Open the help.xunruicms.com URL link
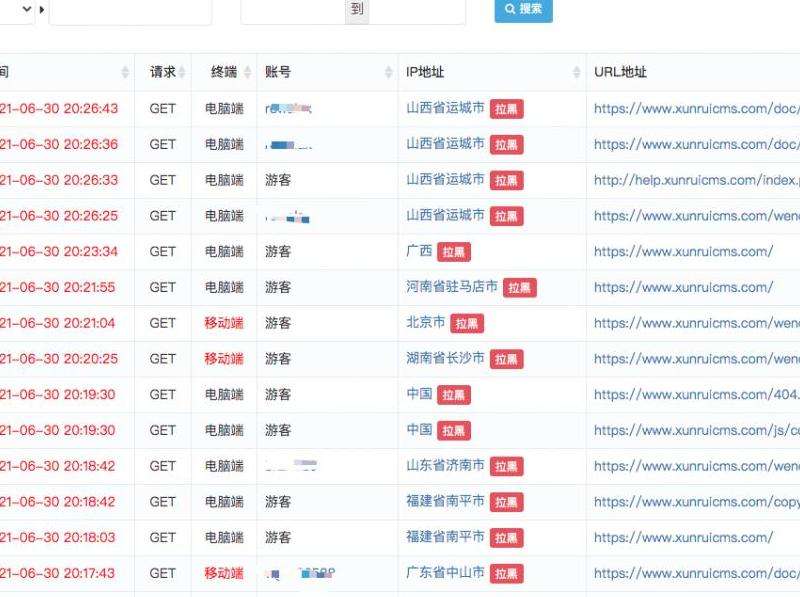 pyautogui.click(x=696, y=180)
